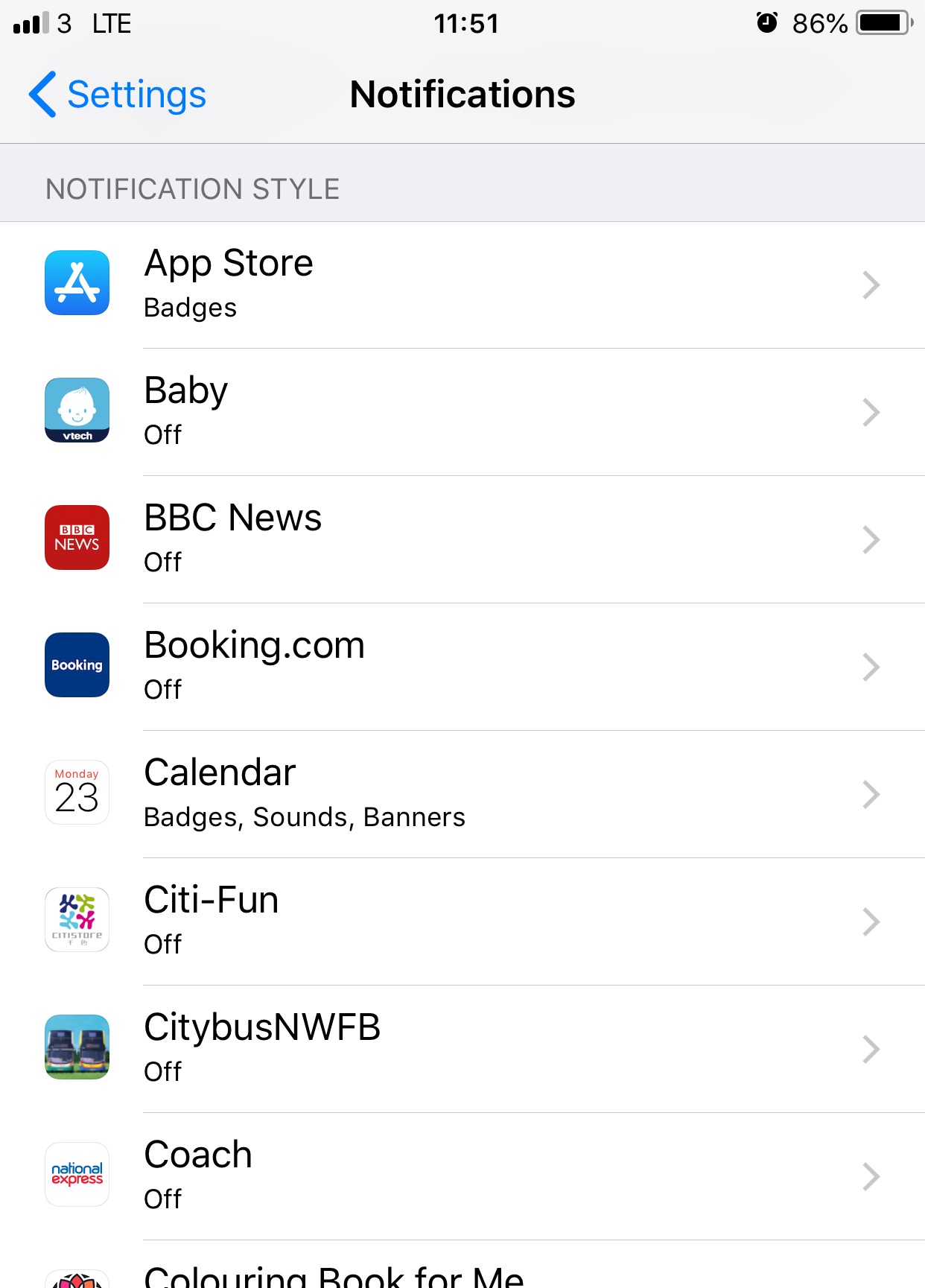
Task: View Calendar notification options
Action: [462, 794]
